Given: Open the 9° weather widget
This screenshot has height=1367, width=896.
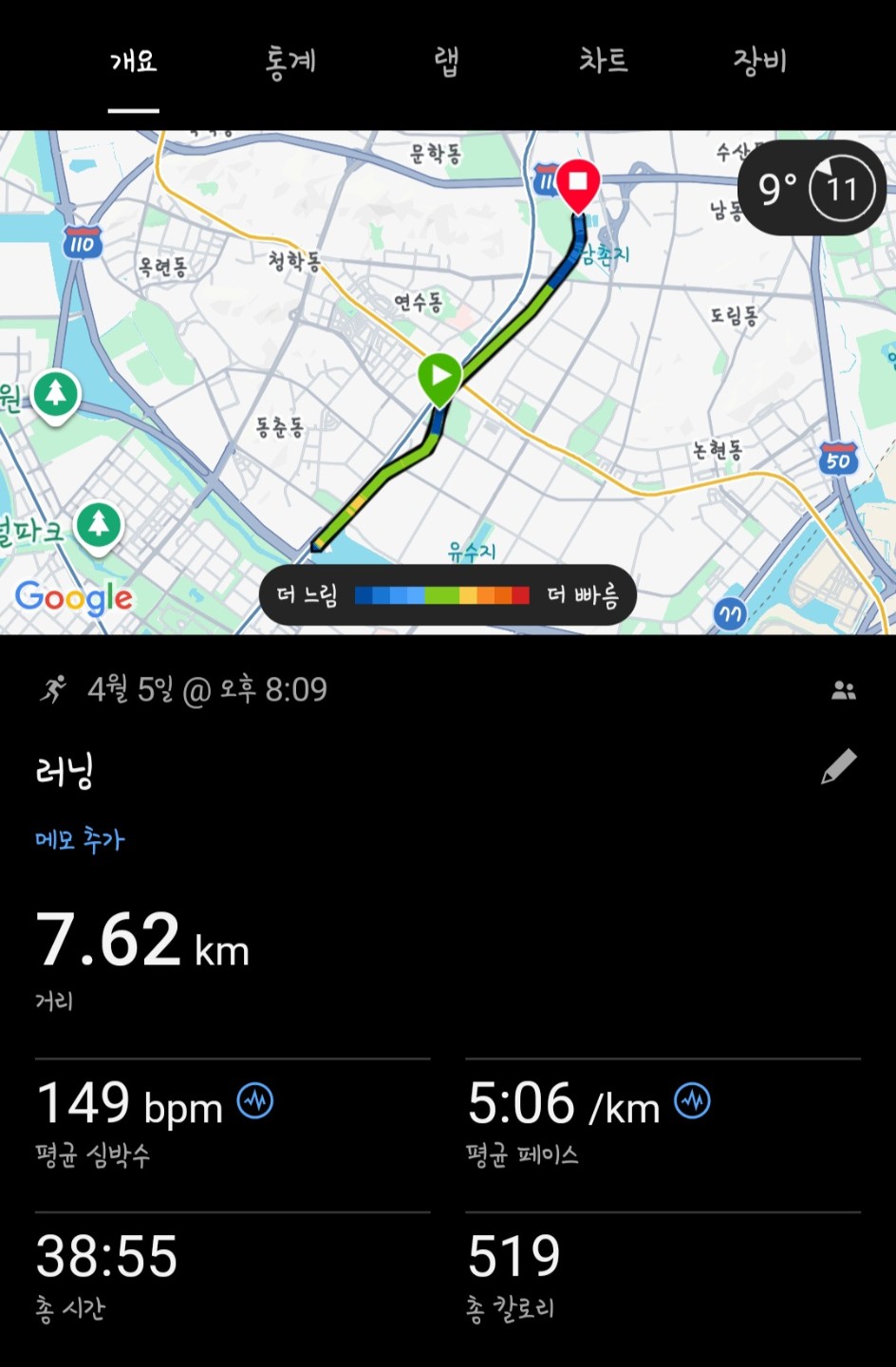Looking at the screenshot, I should point(812,189).
